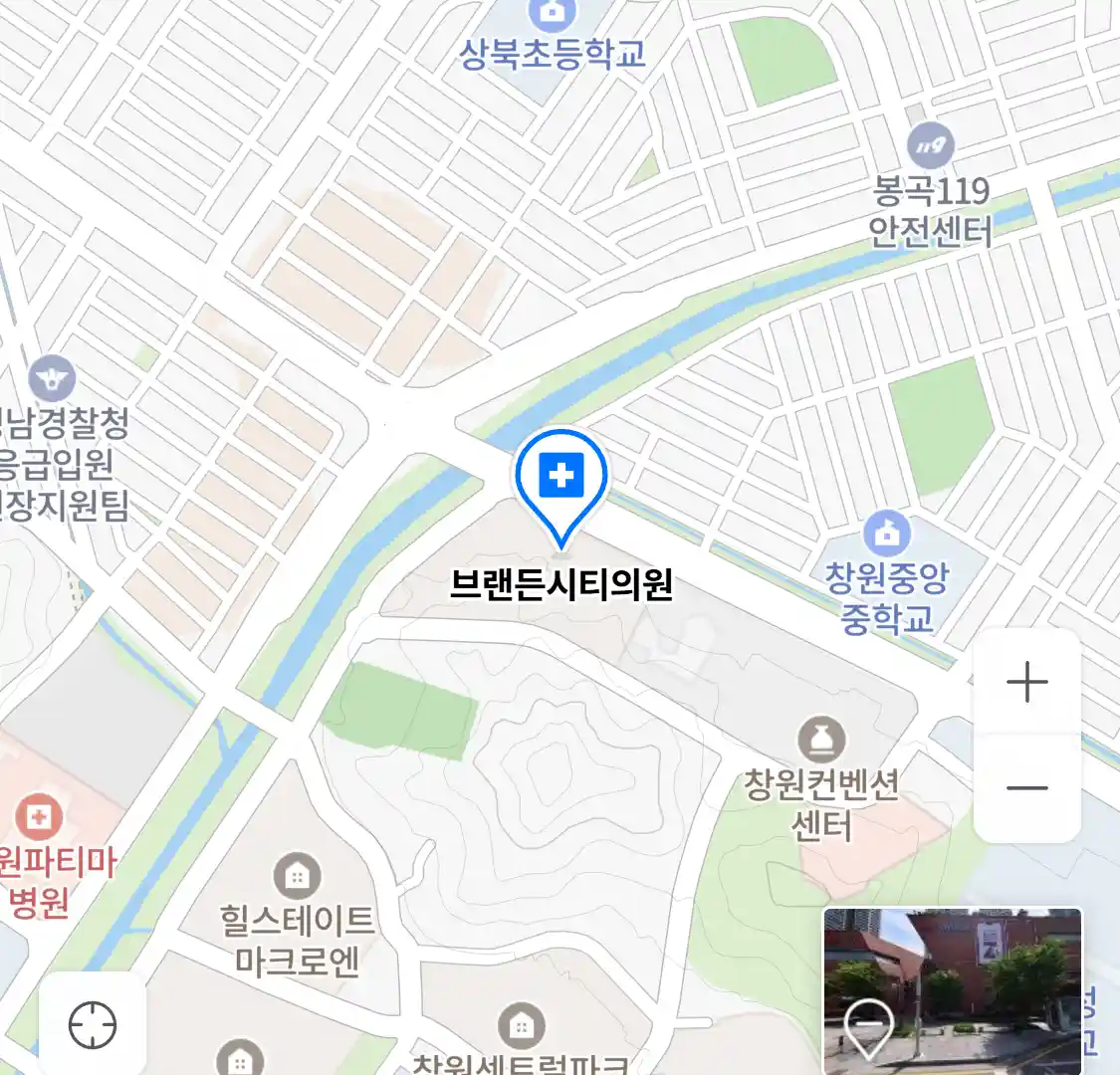
Task: Zoom out of the map
Action: [1026, 788]
